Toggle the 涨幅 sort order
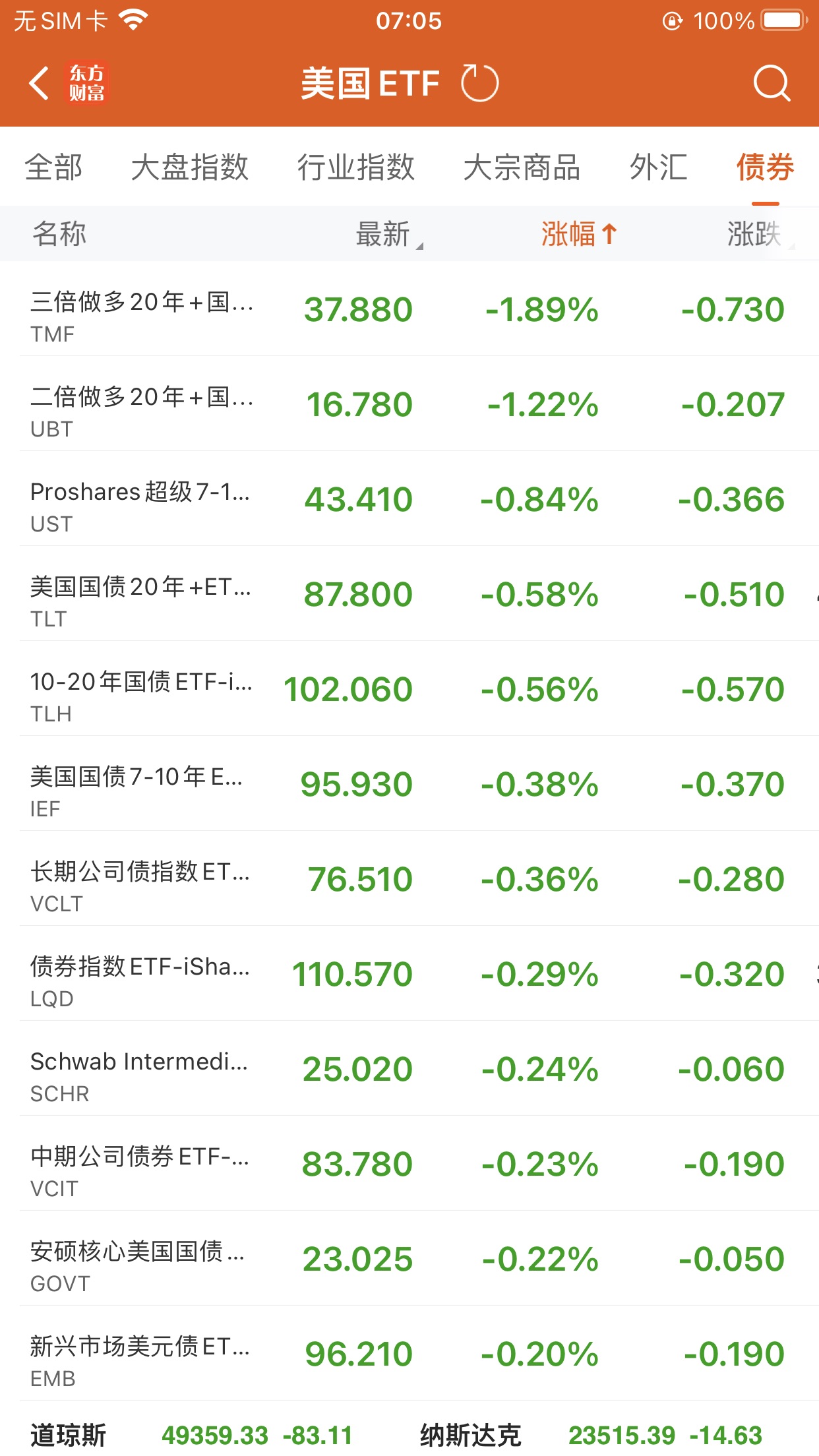 coord(578,235)
